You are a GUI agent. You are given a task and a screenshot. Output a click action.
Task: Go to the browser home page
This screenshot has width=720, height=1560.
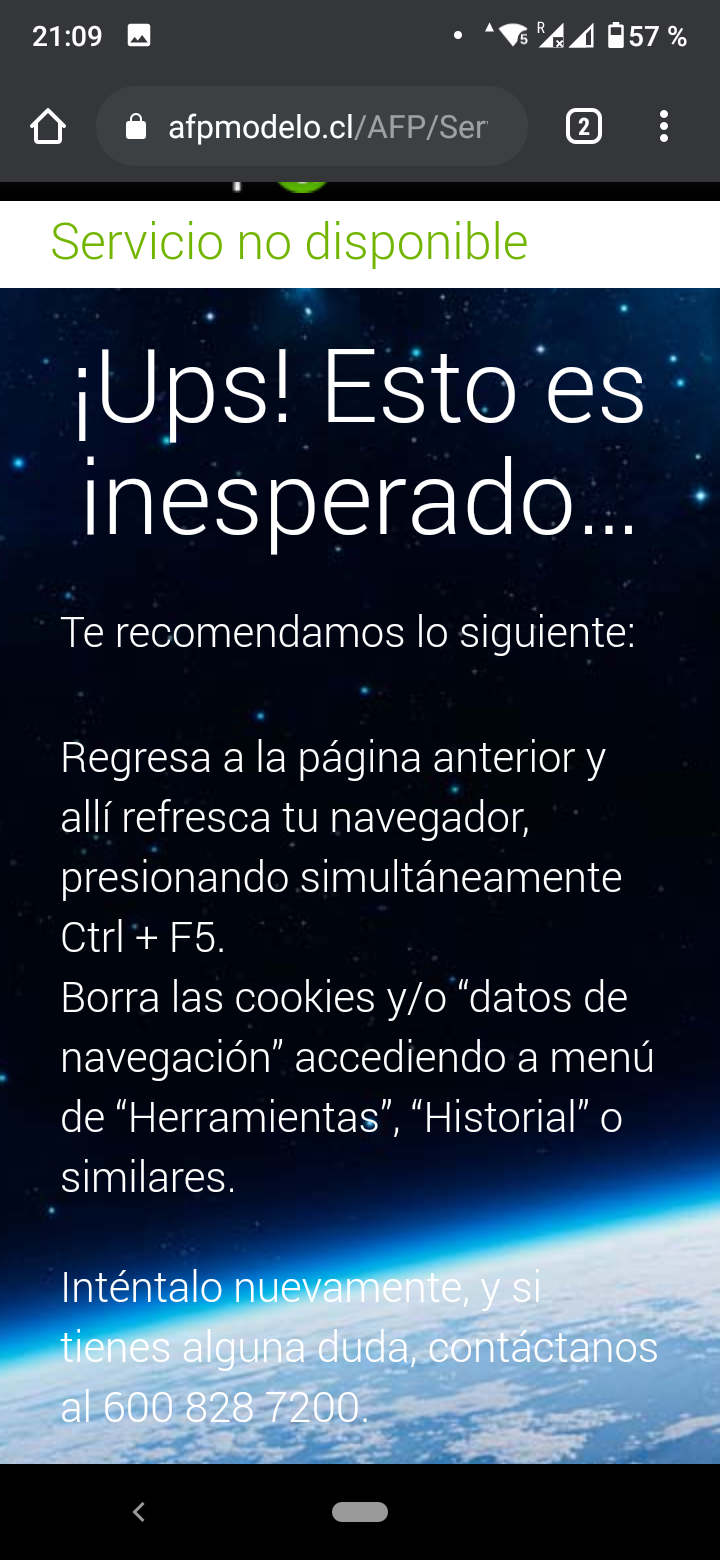click(47, 127)
